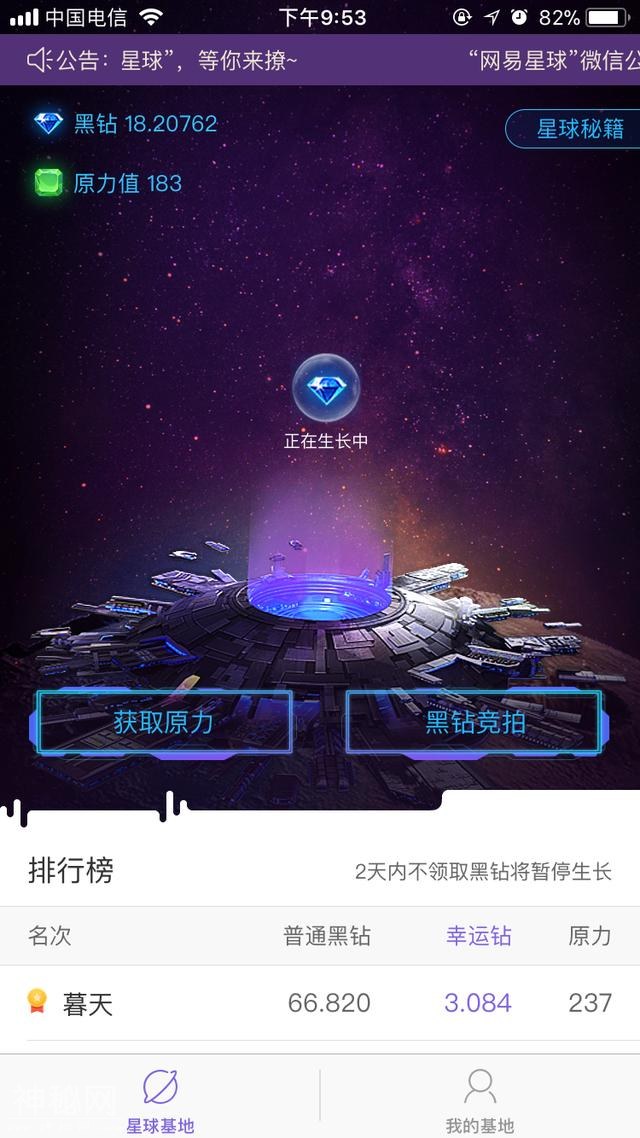Open the 黑钻竞拍 auction
The height and width of the screenshot is (1138, 640).
(474, 721)
